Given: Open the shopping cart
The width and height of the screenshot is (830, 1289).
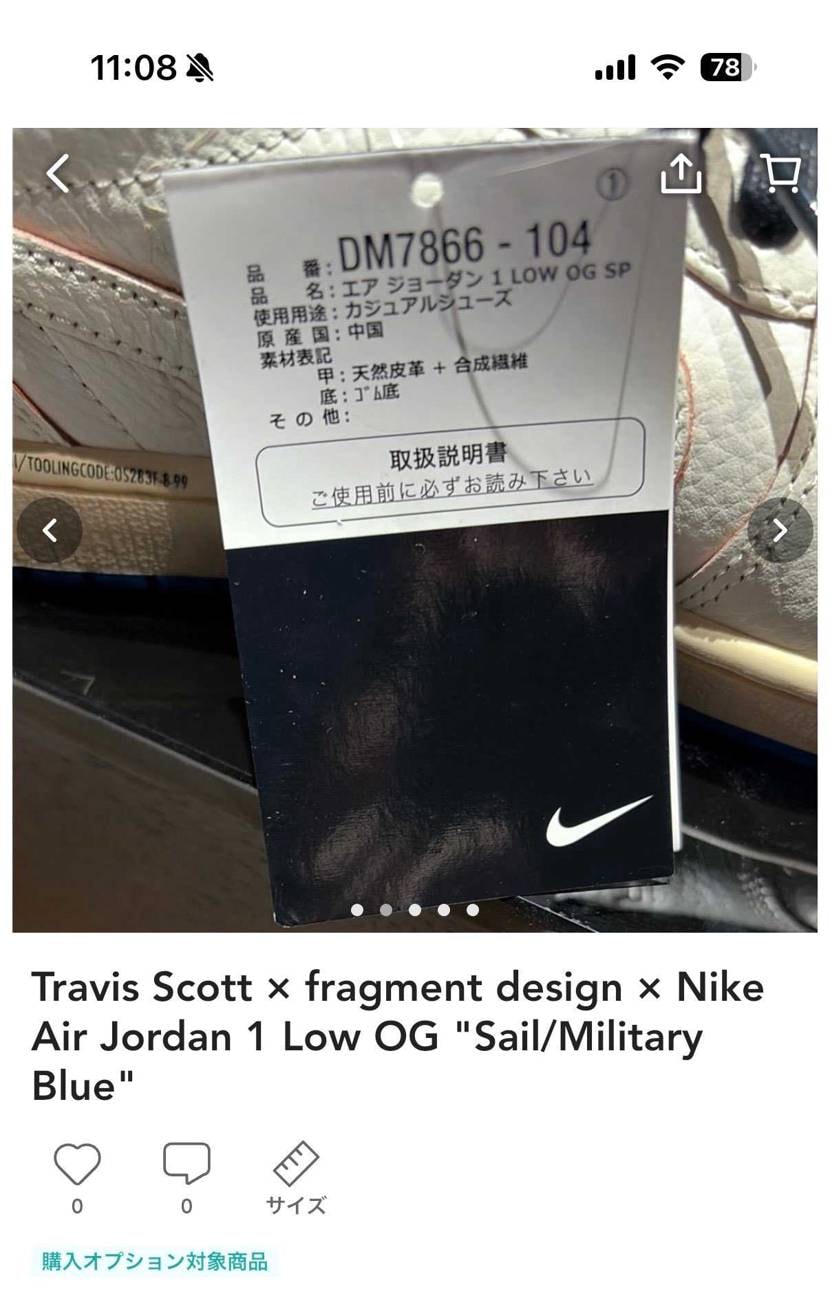Looking at the screenshot, I should (779, 174).
